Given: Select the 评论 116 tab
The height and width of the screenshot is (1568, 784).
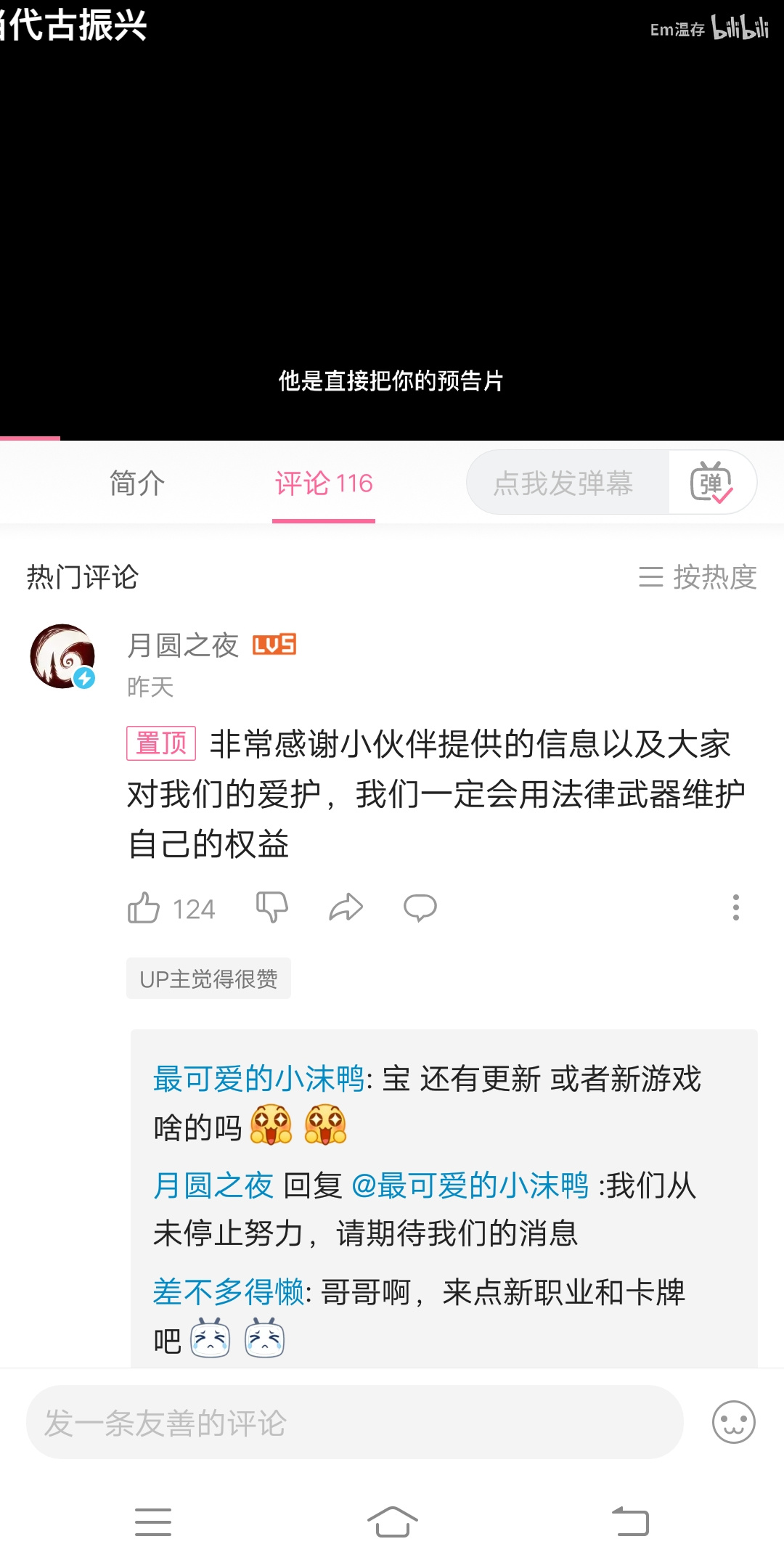Looking at the screenshot, I should (x=324, y=483).
